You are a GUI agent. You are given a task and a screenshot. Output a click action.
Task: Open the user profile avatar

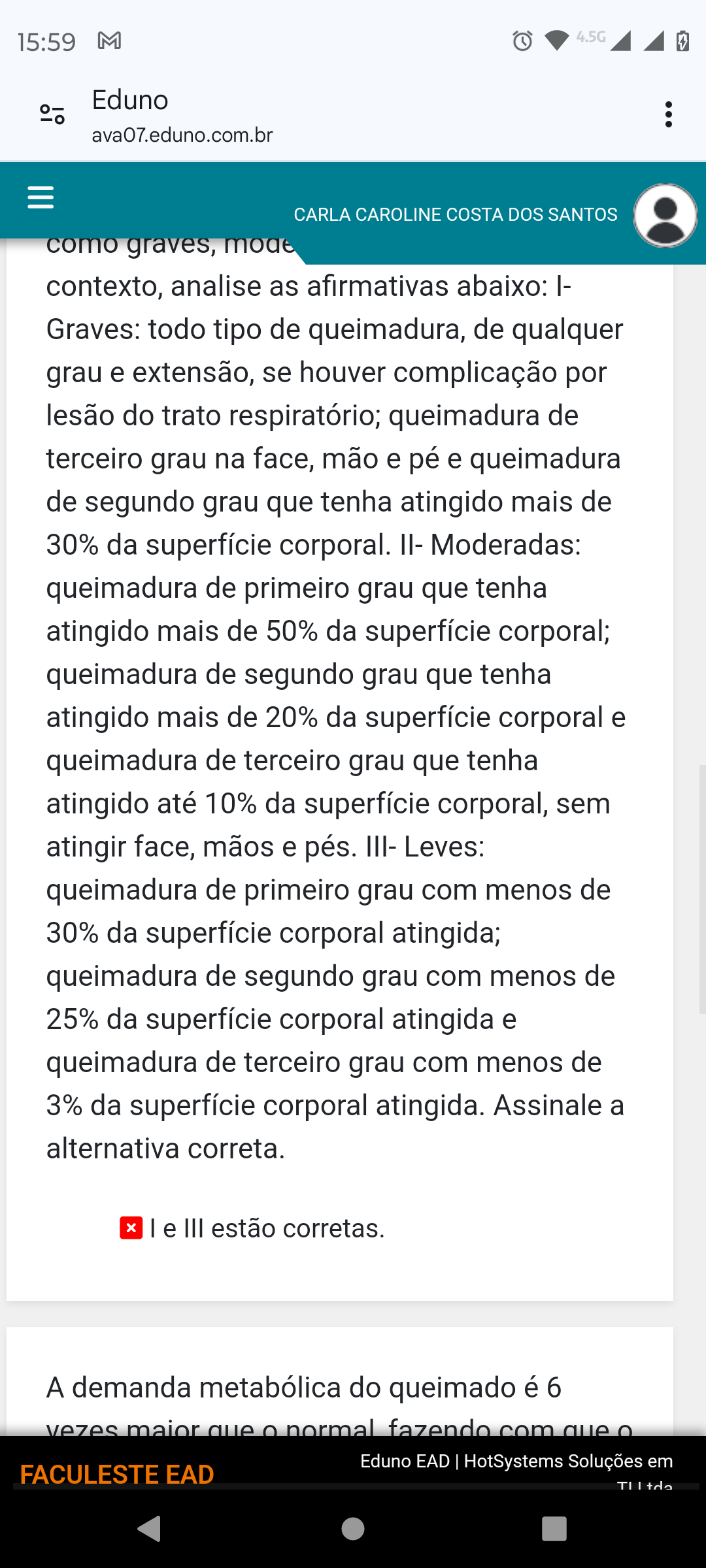(665, 215)
